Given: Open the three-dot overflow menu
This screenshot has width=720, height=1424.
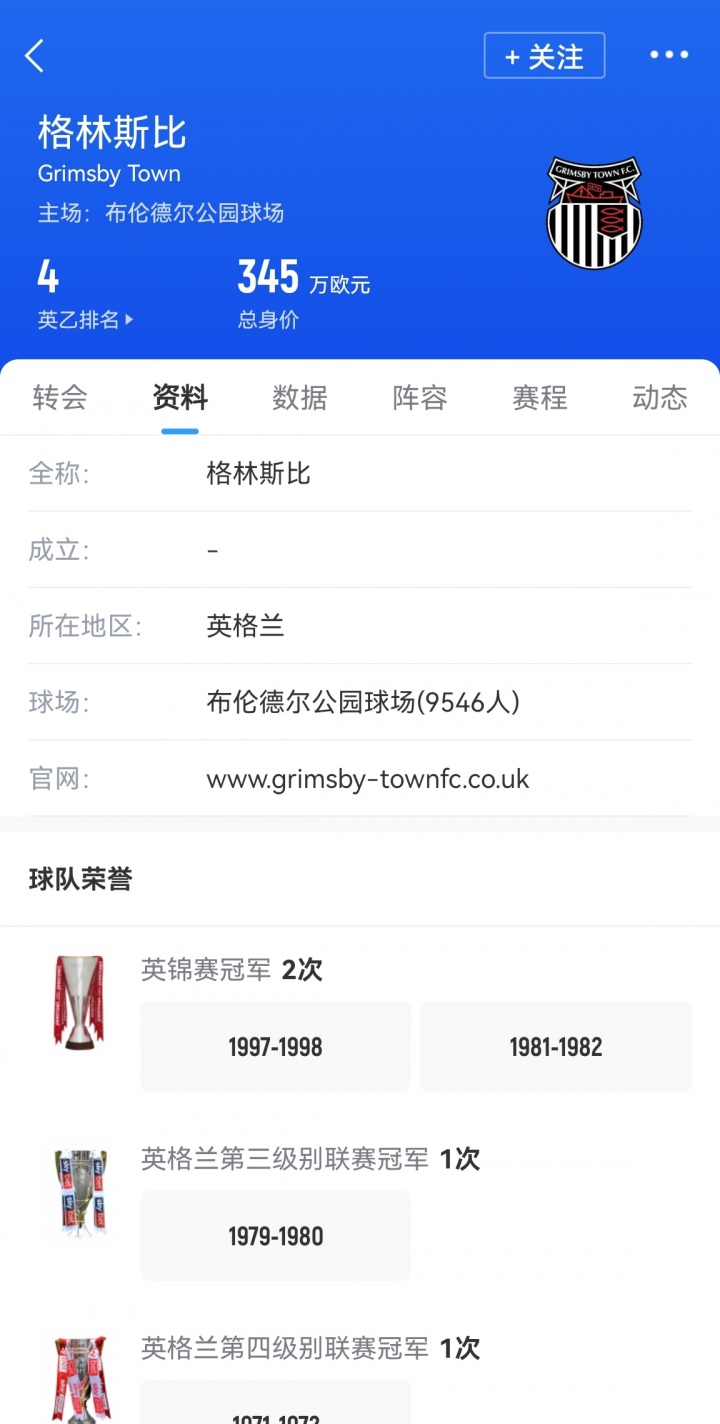Looking at the screenshot, I should click(669, 56).
